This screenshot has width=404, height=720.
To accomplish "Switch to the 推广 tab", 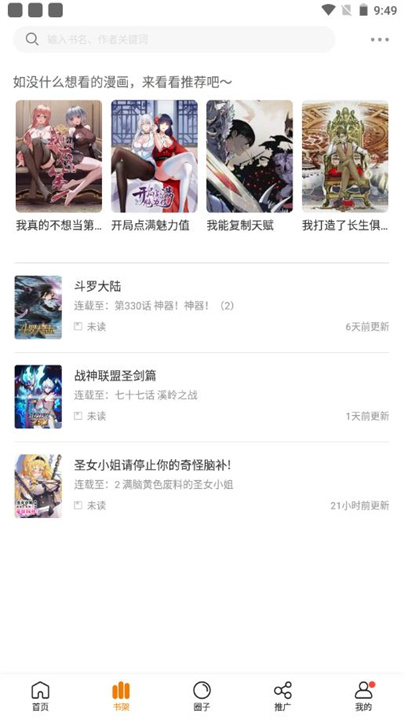I will click(283, 696).
